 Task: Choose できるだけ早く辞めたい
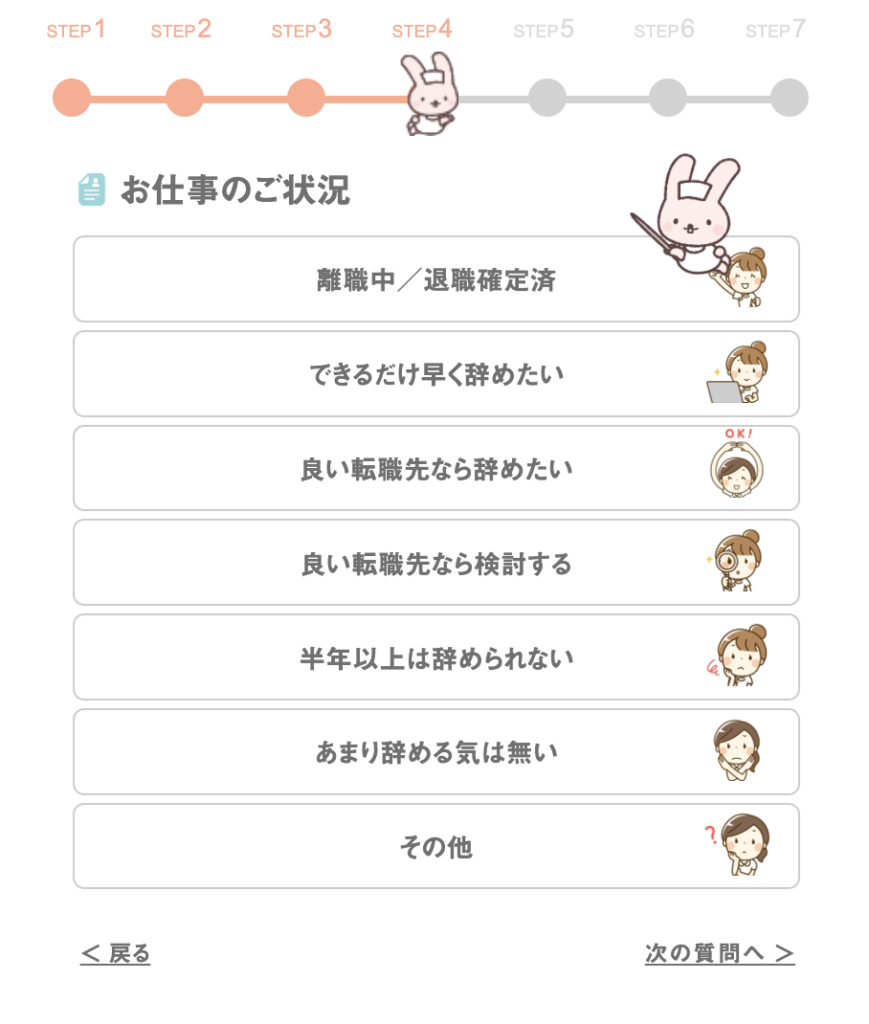(436, 374)
